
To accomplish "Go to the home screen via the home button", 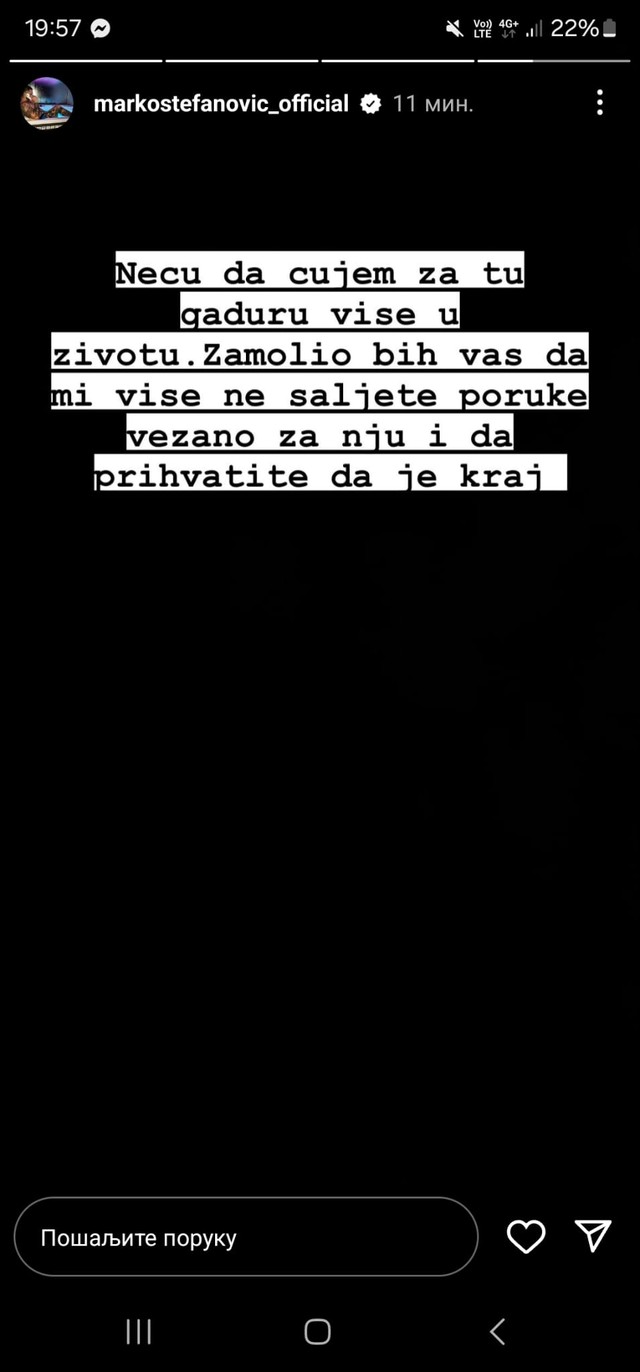I will click(x=317, y=1331).
